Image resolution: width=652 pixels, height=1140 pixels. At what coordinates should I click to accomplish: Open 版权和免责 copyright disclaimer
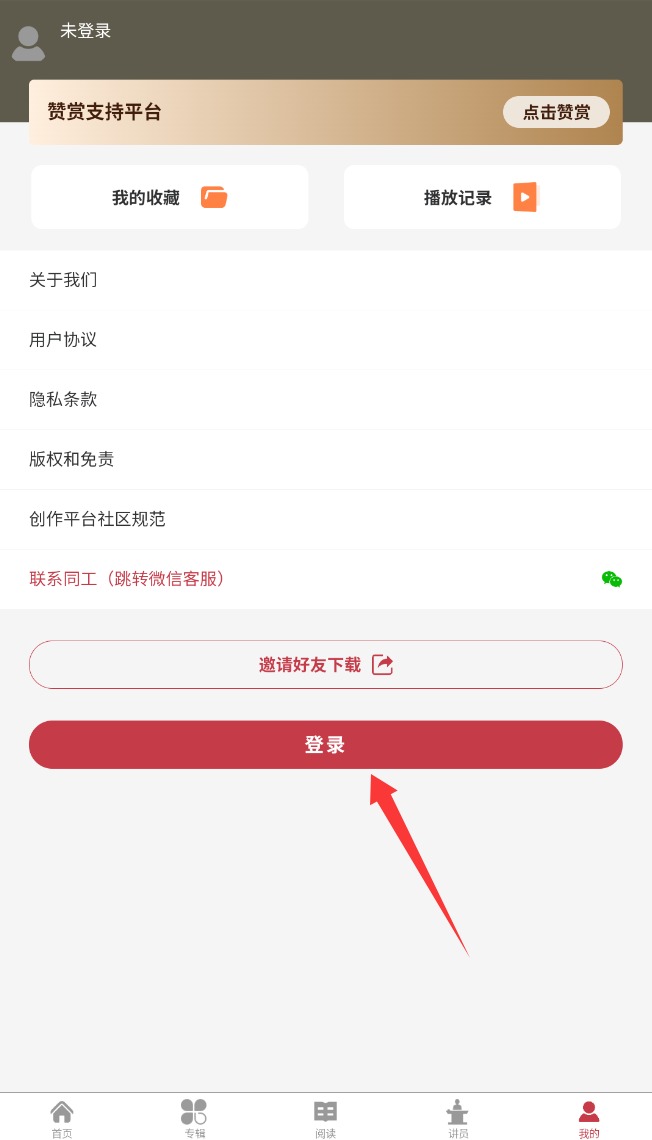pyautogui.click(x=326, y=459)
